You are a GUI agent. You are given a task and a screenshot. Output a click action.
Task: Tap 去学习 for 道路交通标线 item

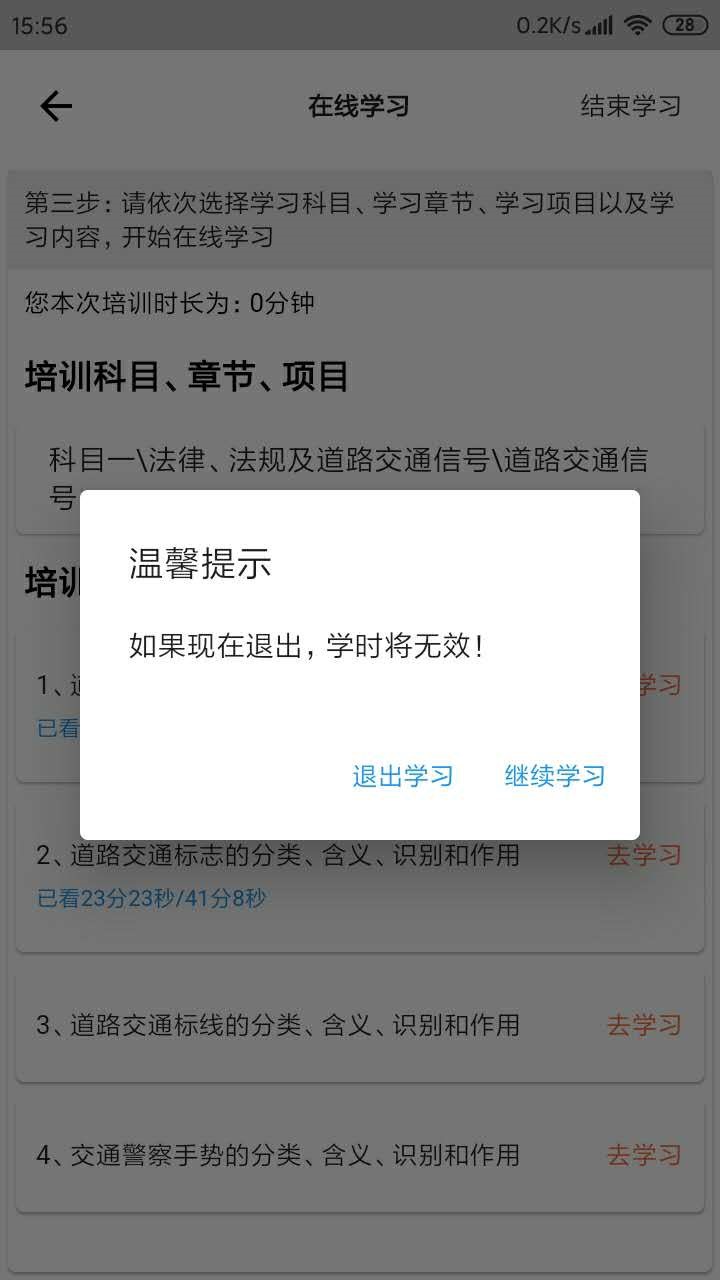coord(644,1025)
